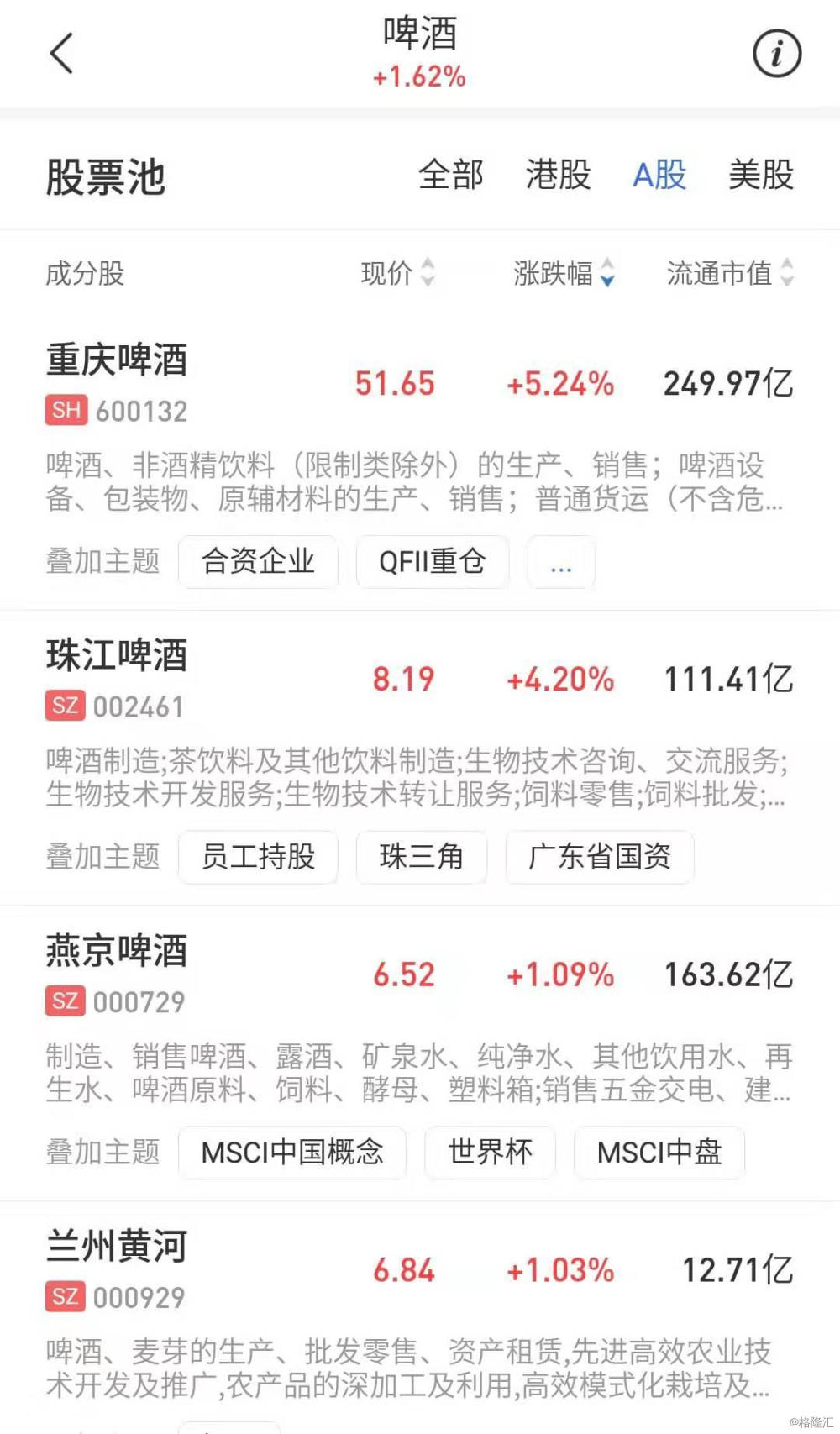The height and width of the screenshot is (1434, 840).
Task: Open 燕京啤酒 stock details
Action: click(420, 974)
